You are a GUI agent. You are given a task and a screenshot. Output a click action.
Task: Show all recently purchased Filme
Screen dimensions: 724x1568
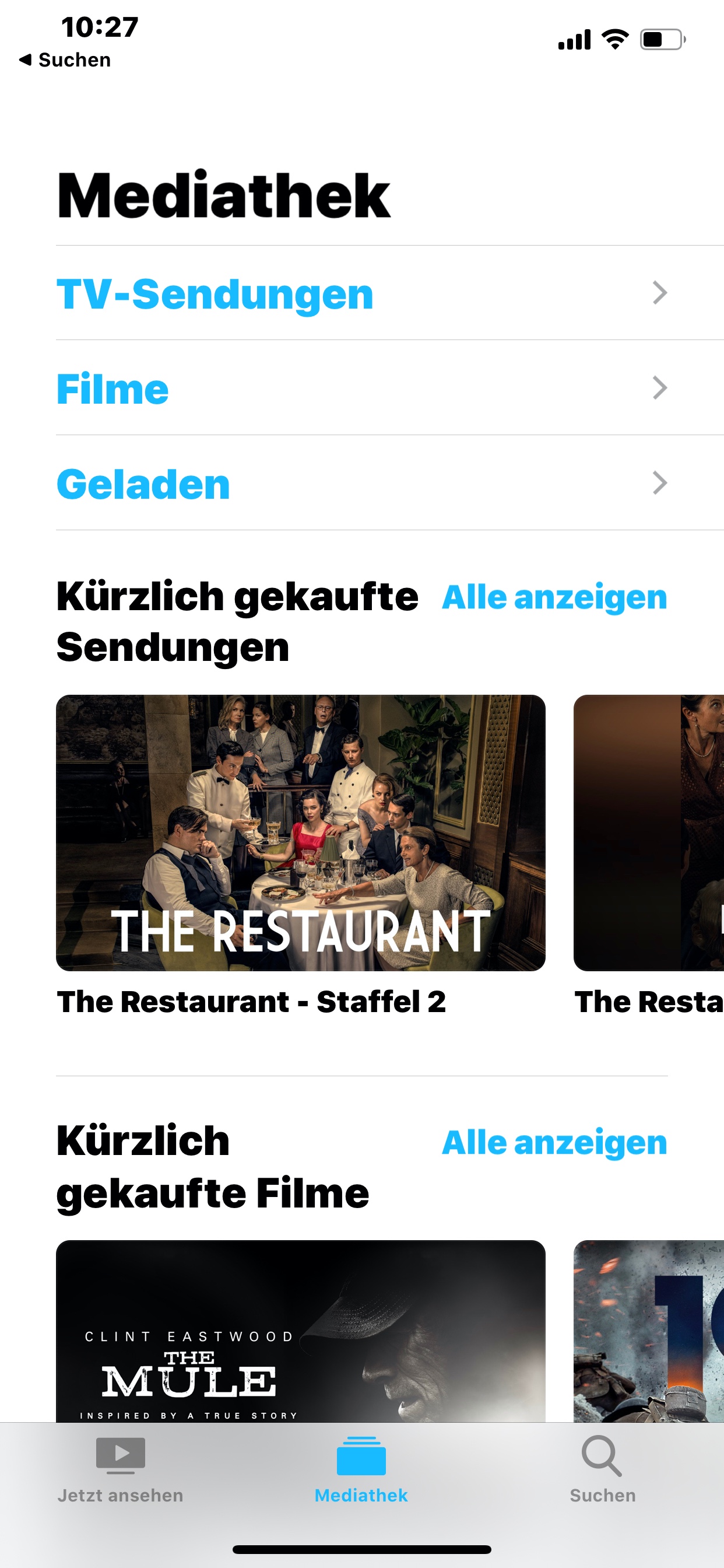(554, 1143)
